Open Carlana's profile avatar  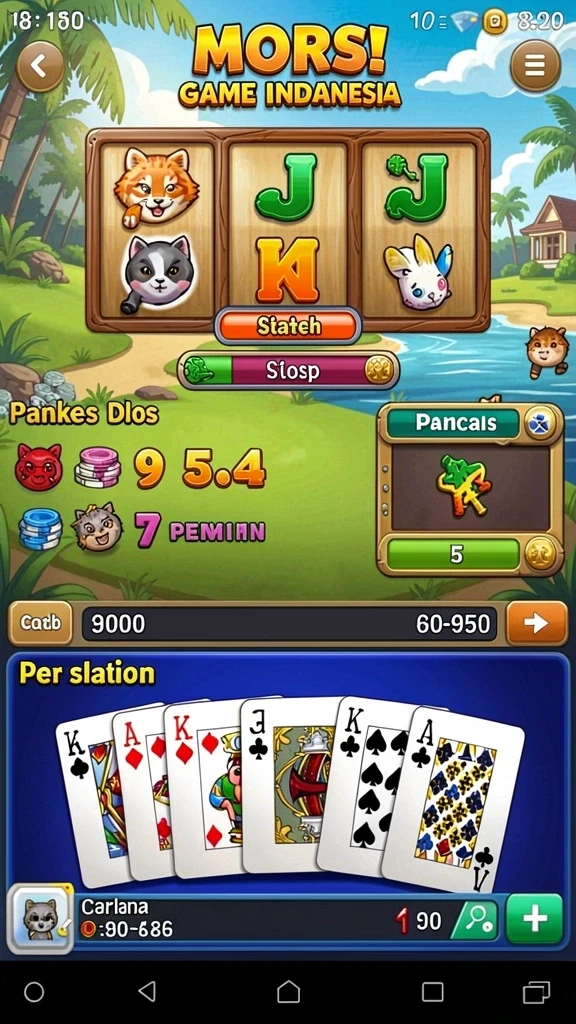(40, 920)
